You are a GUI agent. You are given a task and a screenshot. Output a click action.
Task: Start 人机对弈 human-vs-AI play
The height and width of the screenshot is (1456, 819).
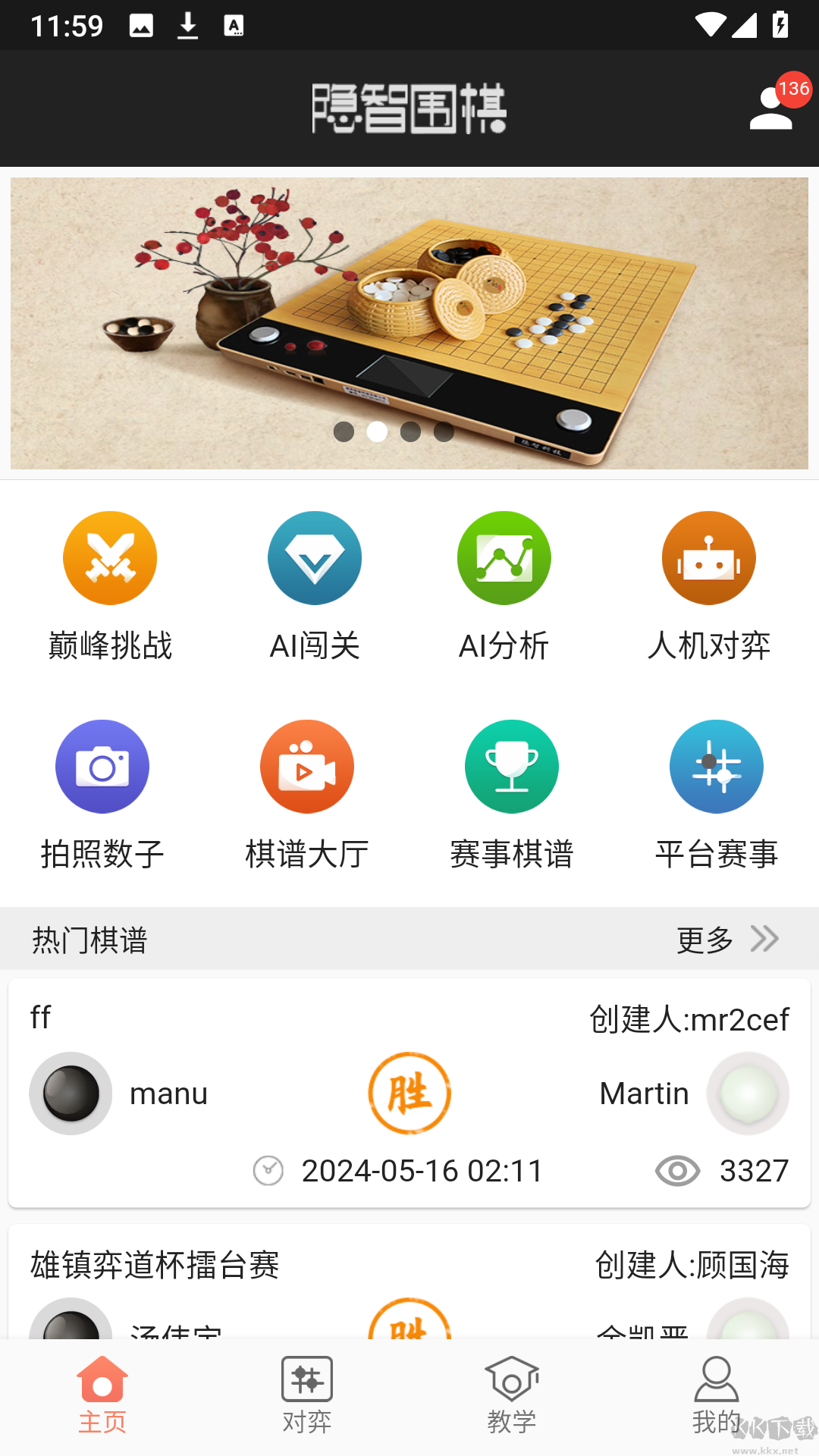[708, 584]
